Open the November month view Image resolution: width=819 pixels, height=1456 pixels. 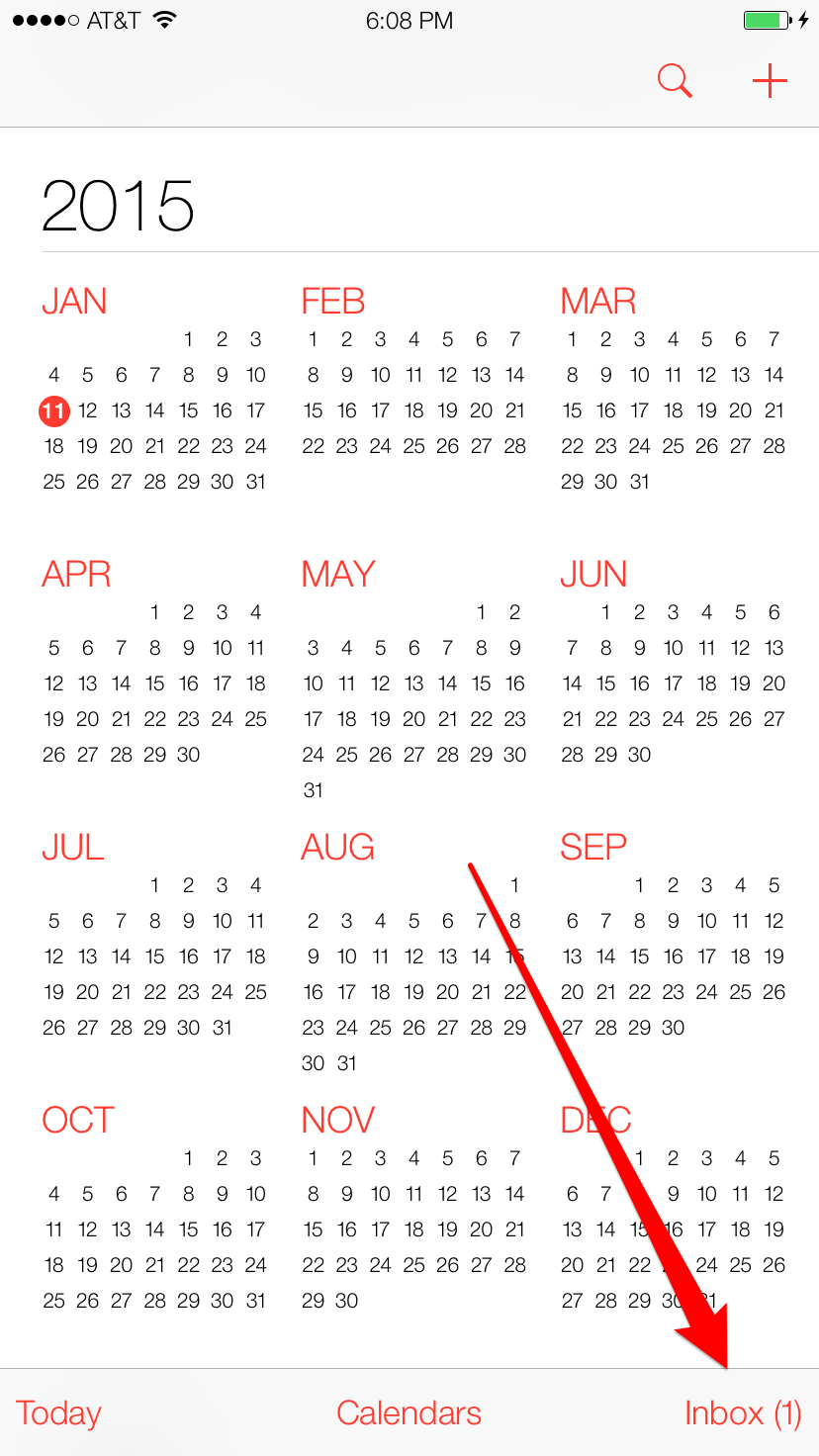click(x=414, y=1210)
